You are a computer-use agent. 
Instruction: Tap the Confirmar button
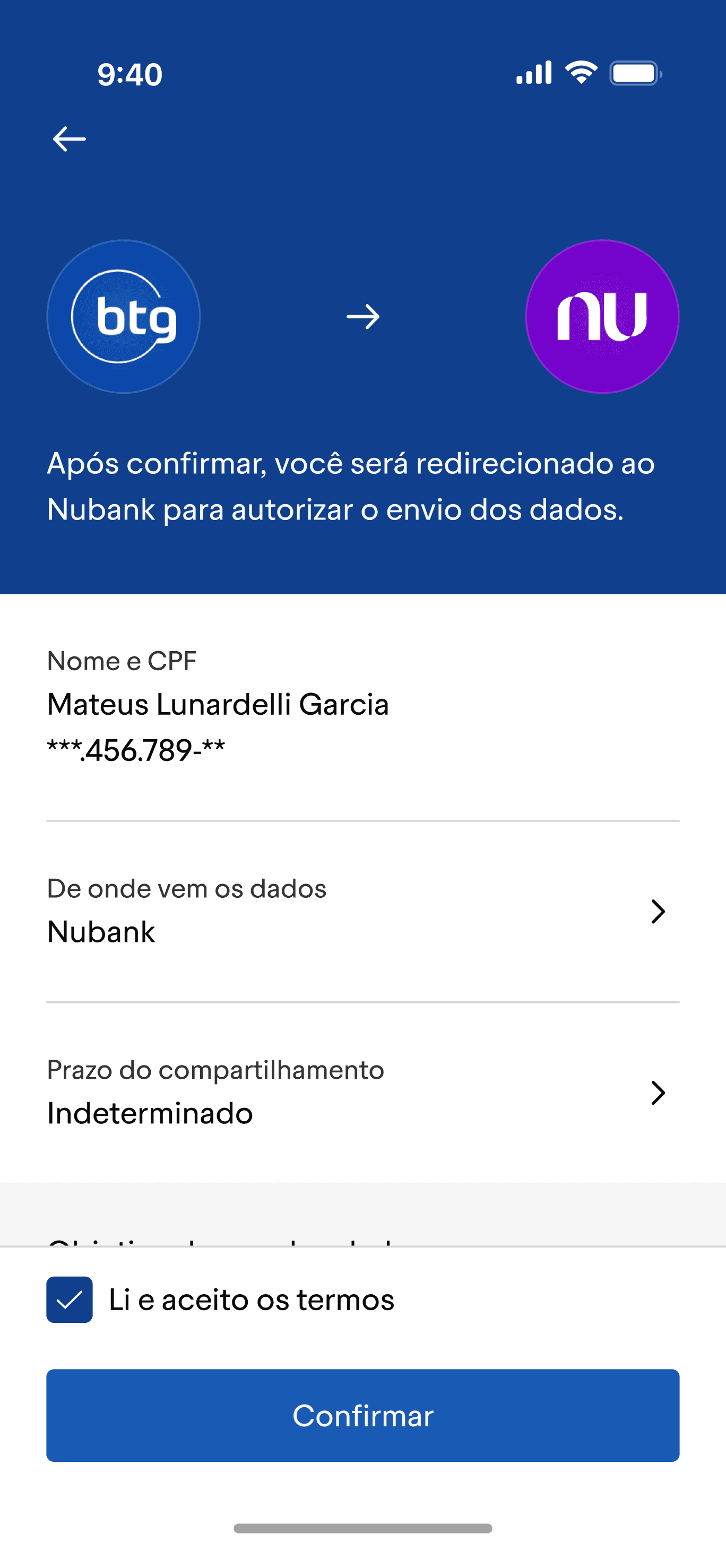[362, 1415]
